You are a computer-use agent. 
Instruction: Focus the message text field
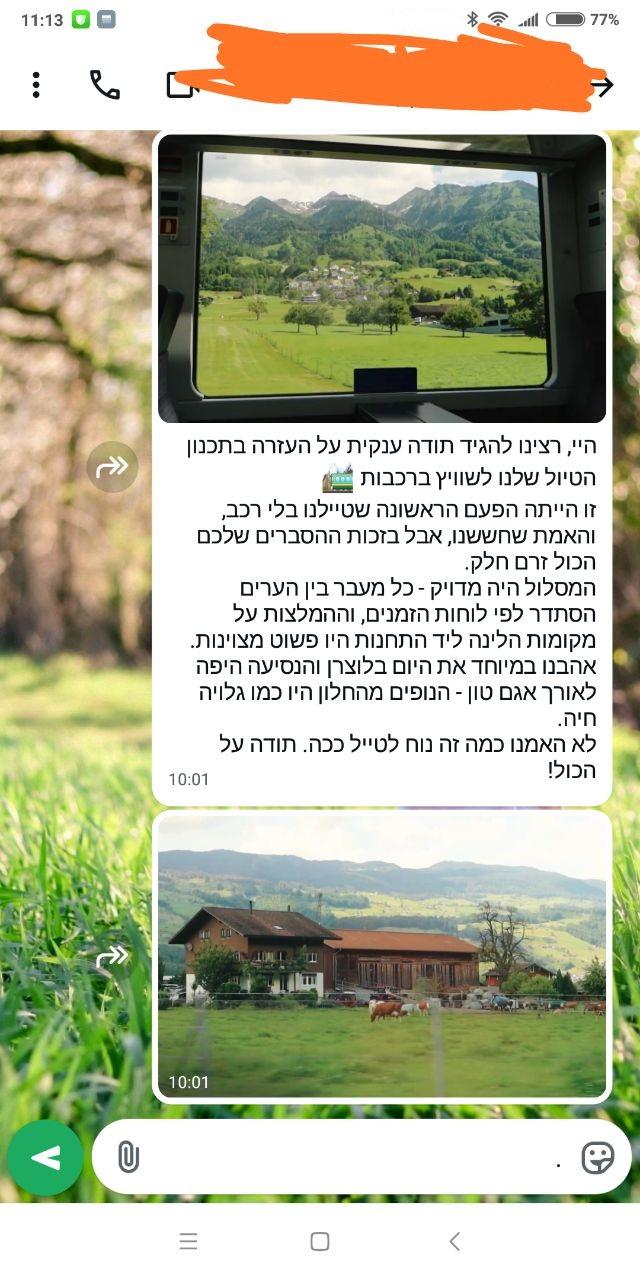tap(350, 1158)
